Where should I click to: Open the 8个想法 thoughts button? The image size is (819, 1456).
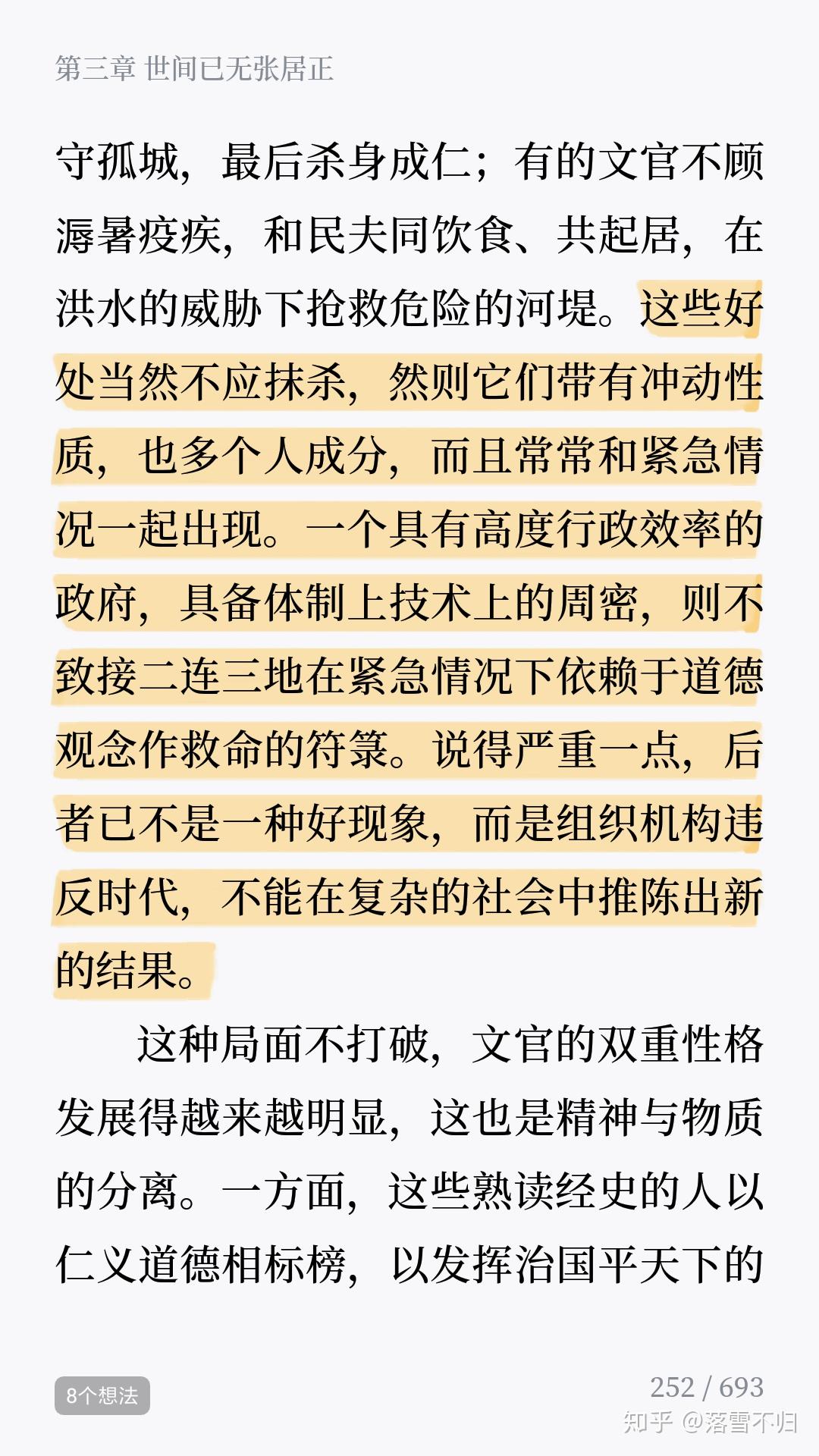point(102,1395)
